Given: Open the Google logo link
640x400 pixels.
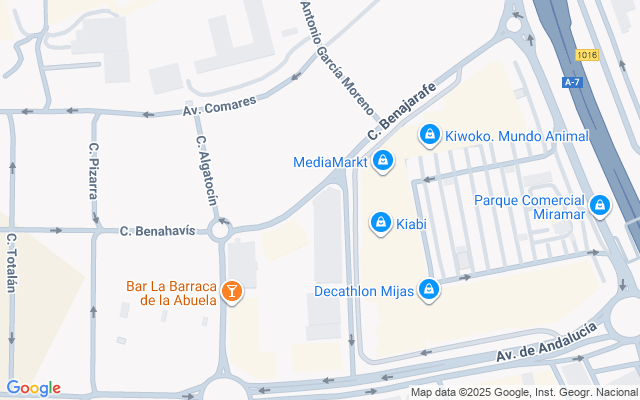Looking at the screenshot, I should (x=33, y=388).
